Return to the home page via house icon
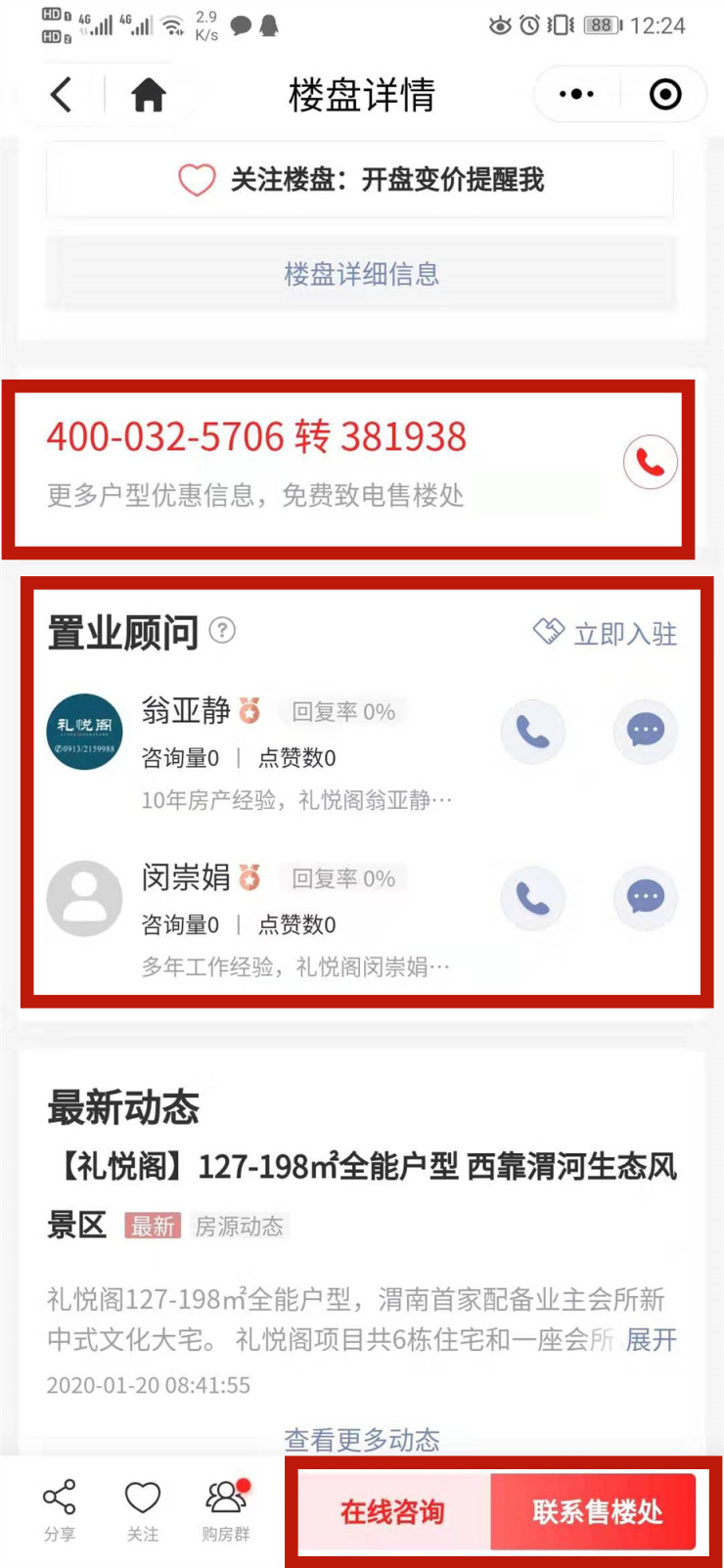The height and width of the screenshot is (1568, 724). tap(148, 95)
